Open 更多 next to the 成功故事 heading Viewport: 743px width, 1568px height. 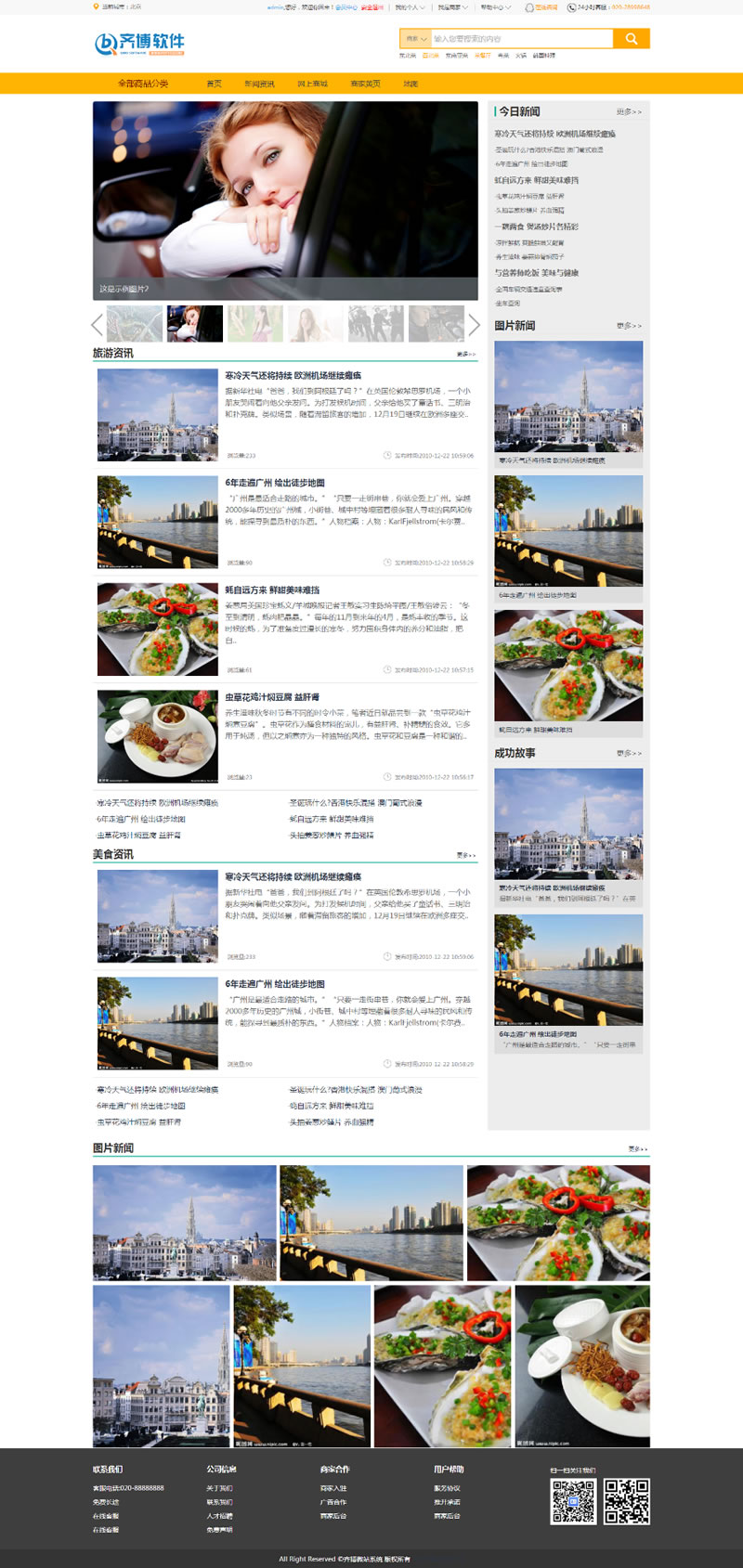pos(628,753)
